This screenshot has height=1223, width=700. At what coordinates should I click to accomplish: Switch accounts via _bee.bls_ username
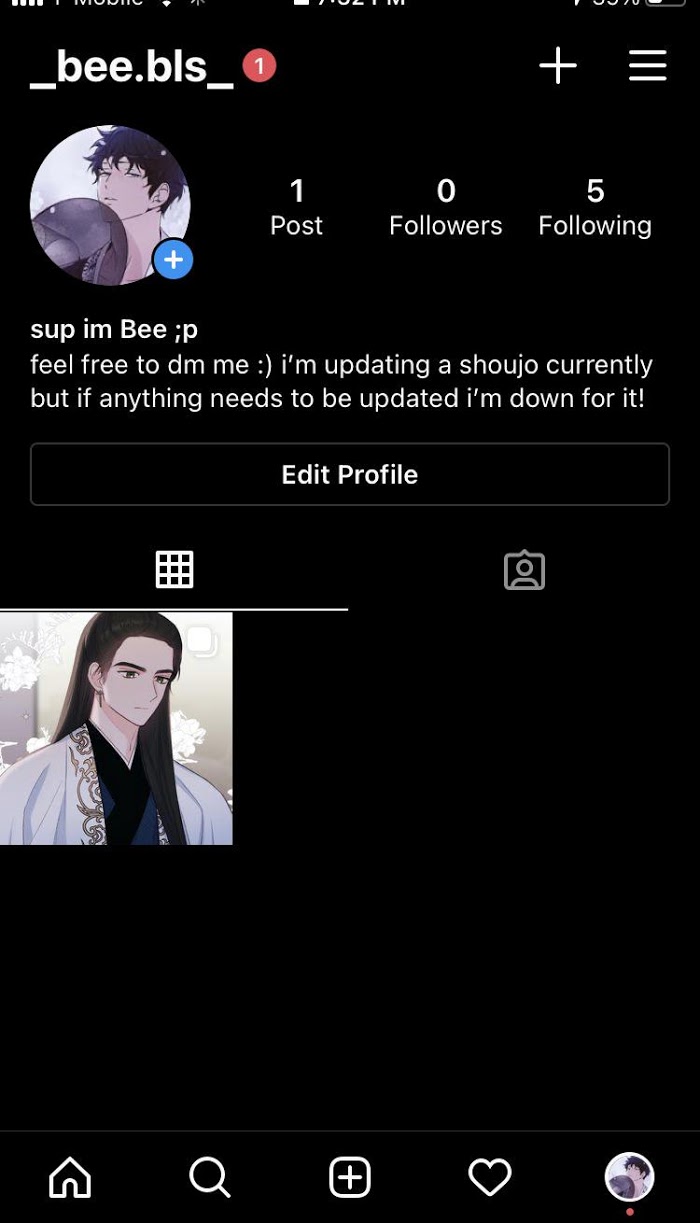[132, 68]
